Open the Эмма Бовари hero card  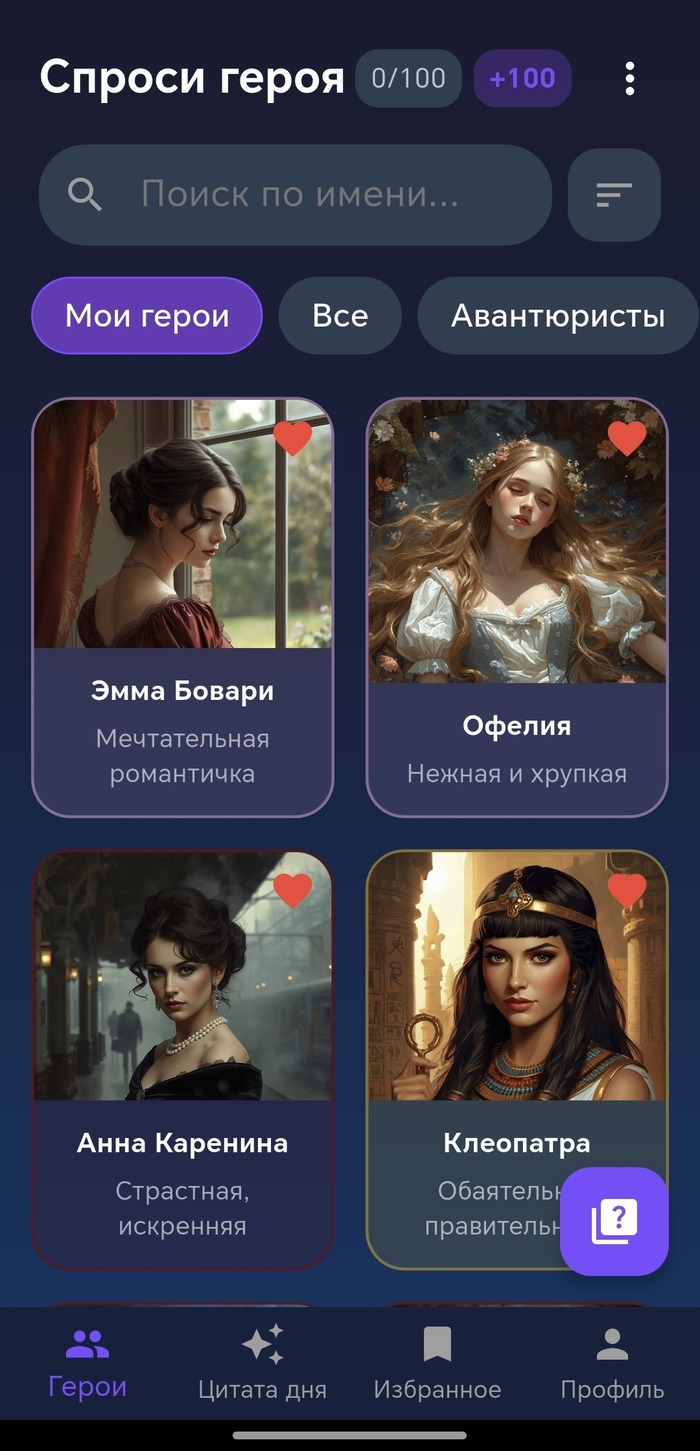183,608
